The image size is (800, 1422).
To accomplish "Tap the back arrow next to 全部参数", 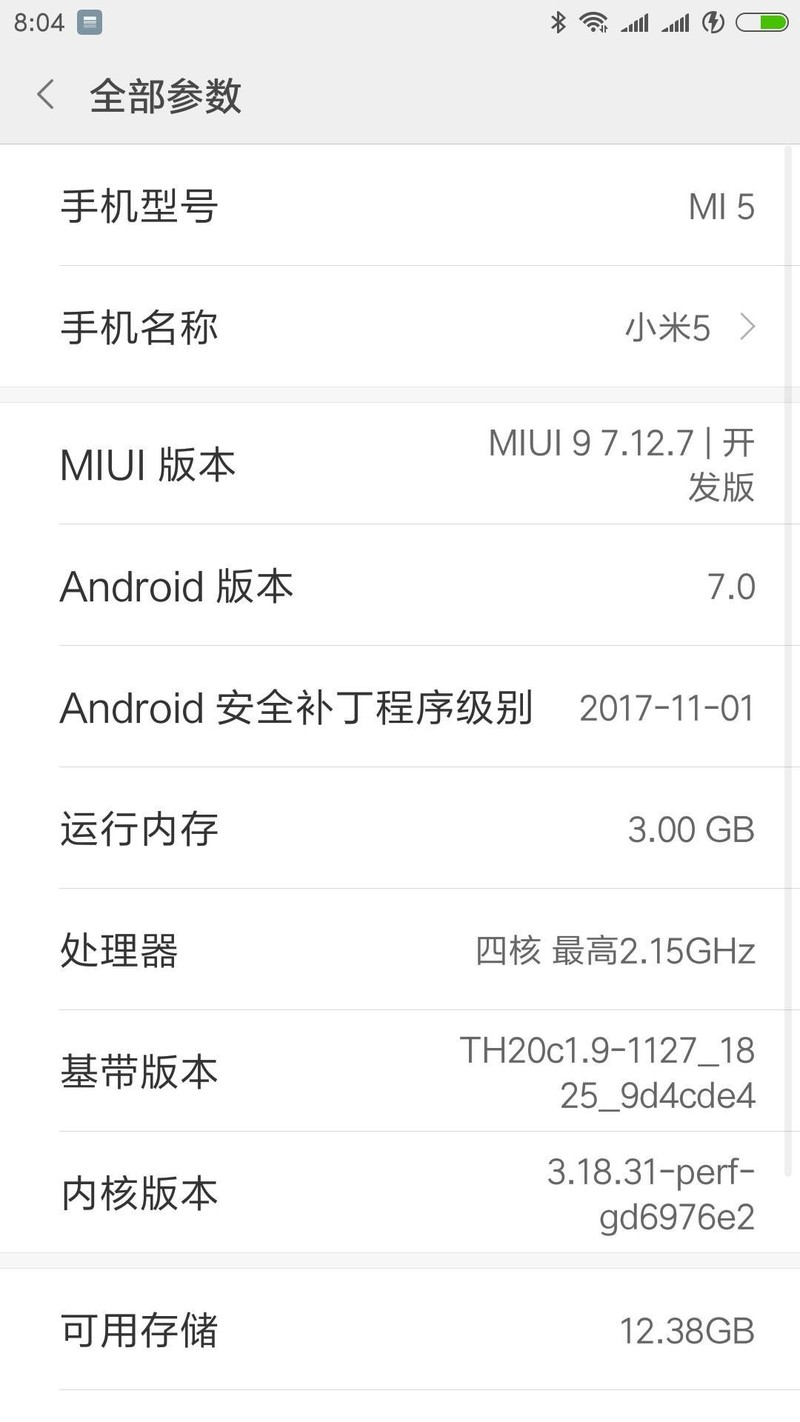I will (x=45, y=94).
